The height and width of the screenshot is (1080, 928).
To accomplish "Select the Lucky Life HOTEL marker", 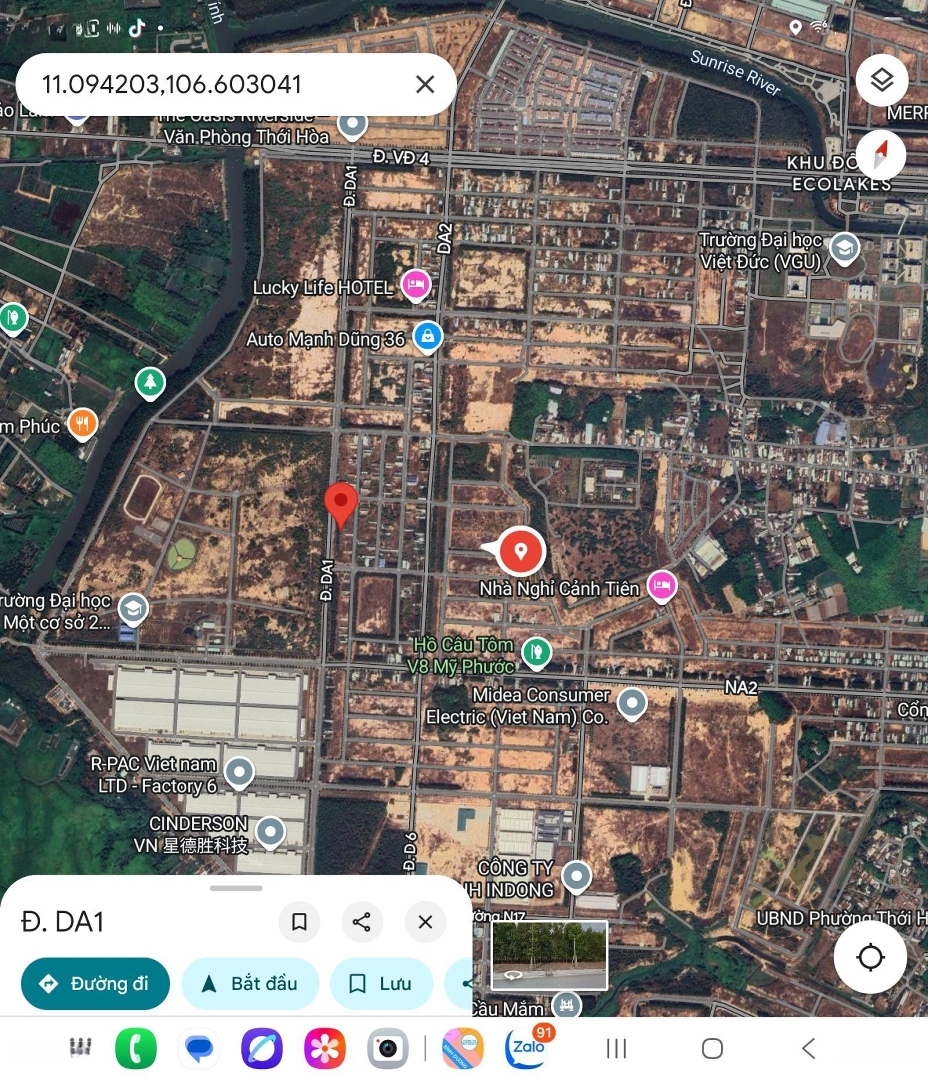I will (415, 286).
